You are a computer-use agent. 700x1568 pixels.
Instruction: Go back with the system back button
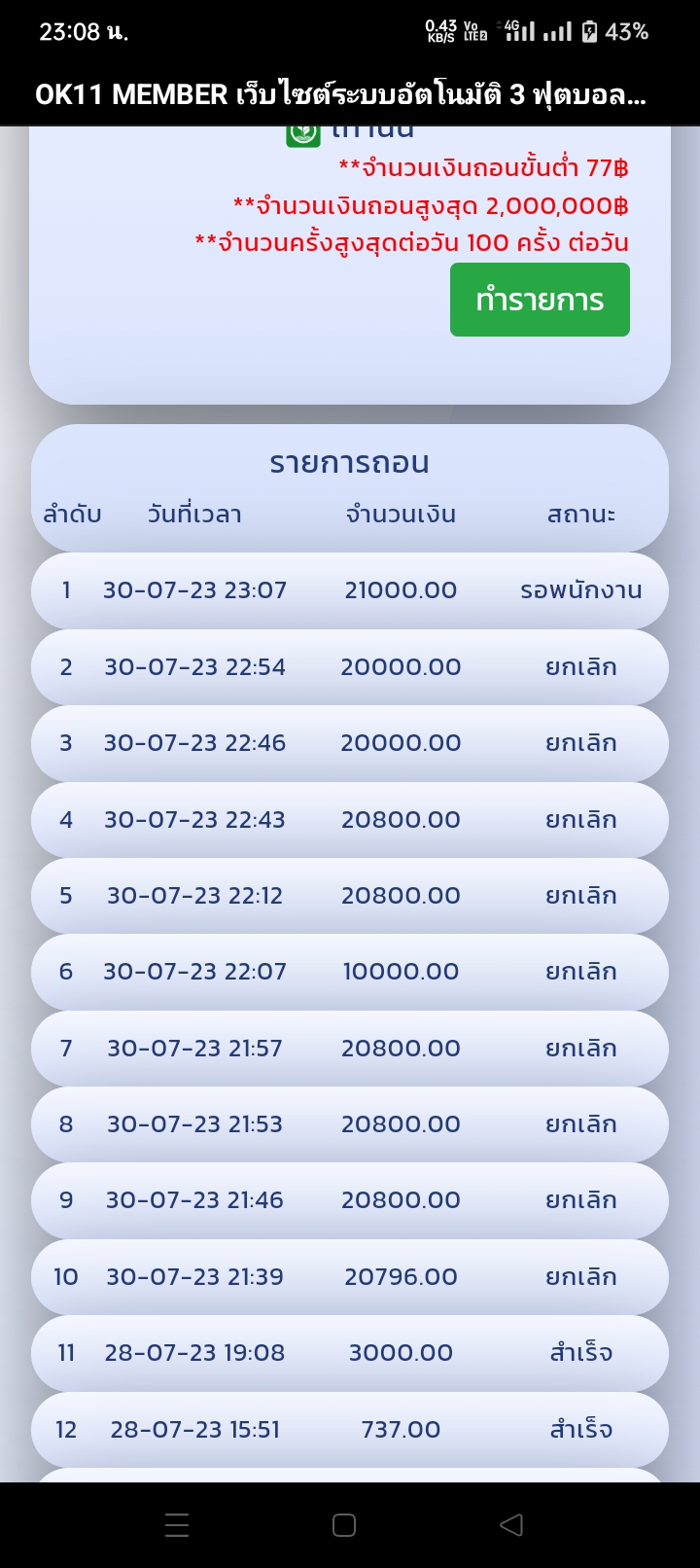coord(511,1524)
